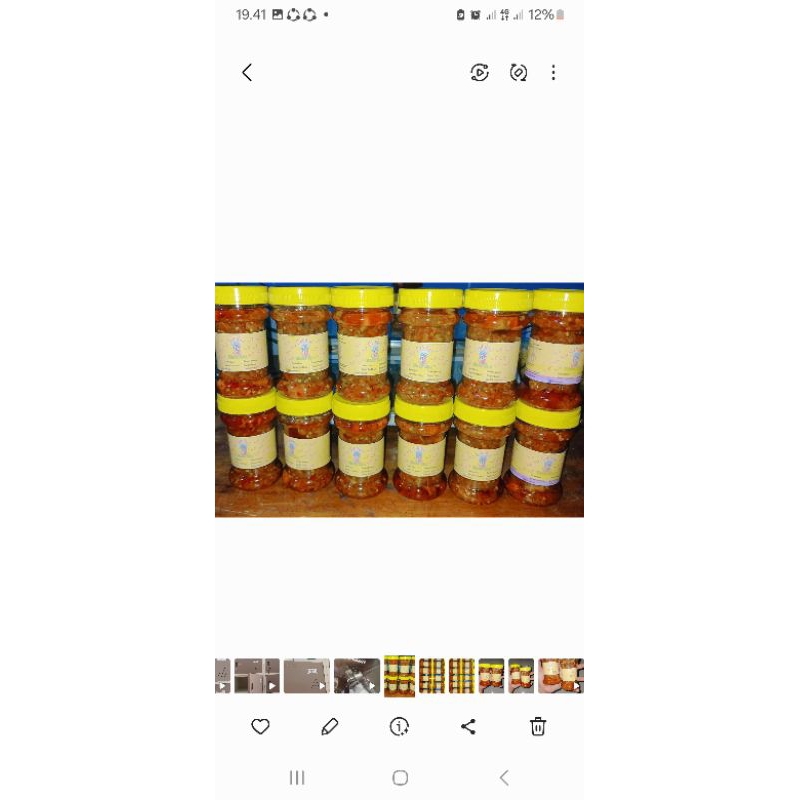This screenshot has height=800, width=800.
Task: Edit the photo with the pencil icon
Action: 330,727
